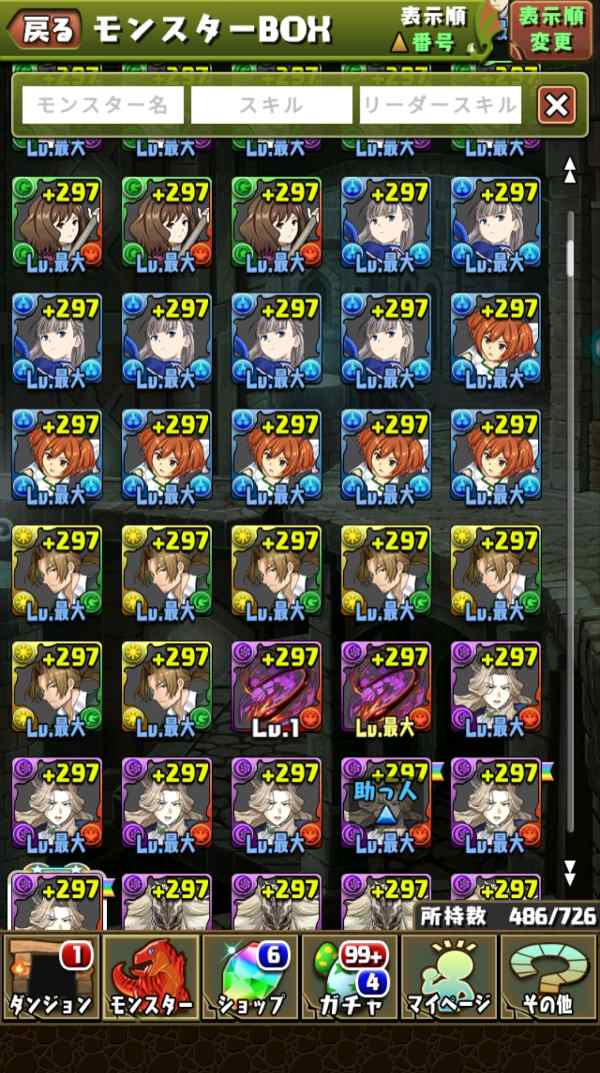Image resolution: width=600 pixels, height=1073 pixels.
Task: Select the purple monster showing Lv.1
Action: coord(276,688)
